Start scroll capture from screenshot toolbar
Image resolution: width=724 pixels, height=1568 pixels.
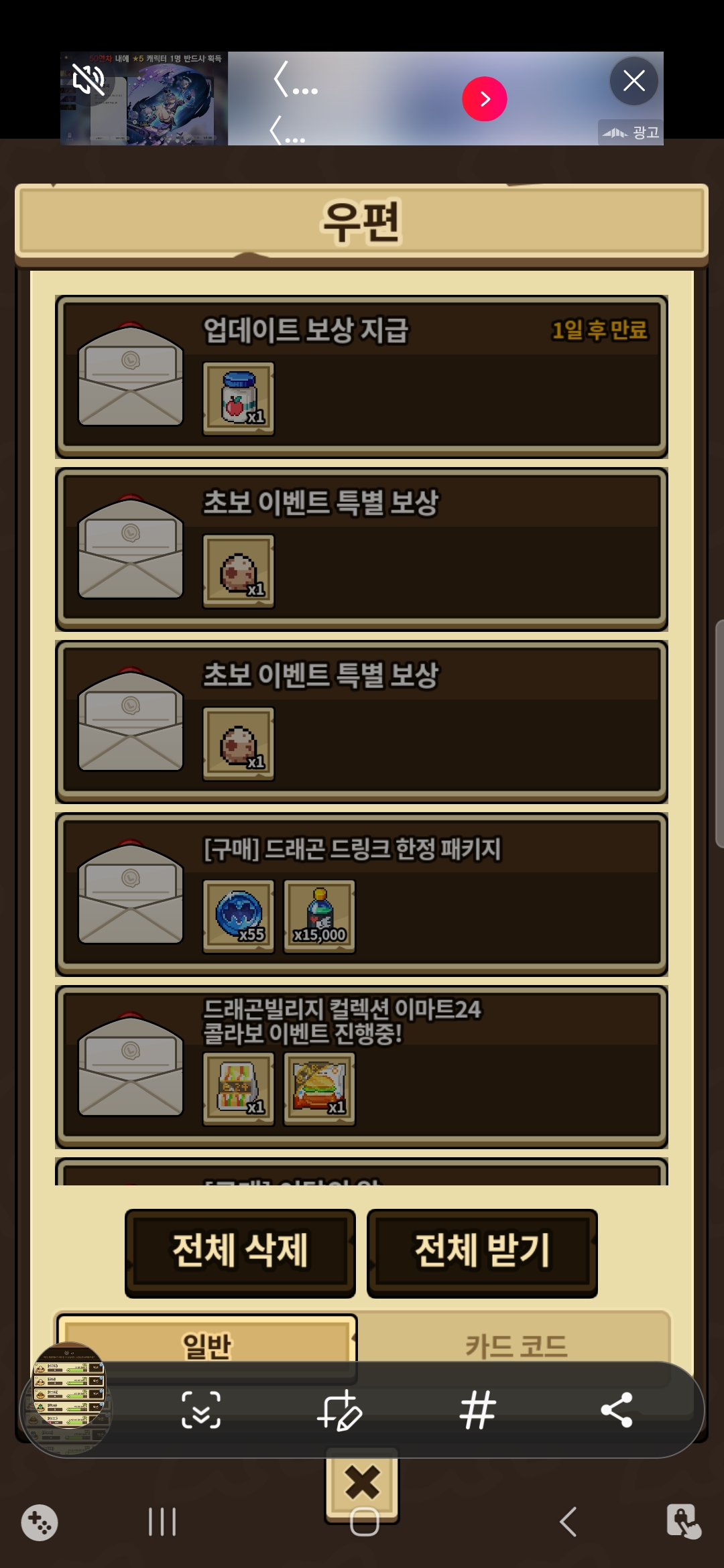point(201,1410)
